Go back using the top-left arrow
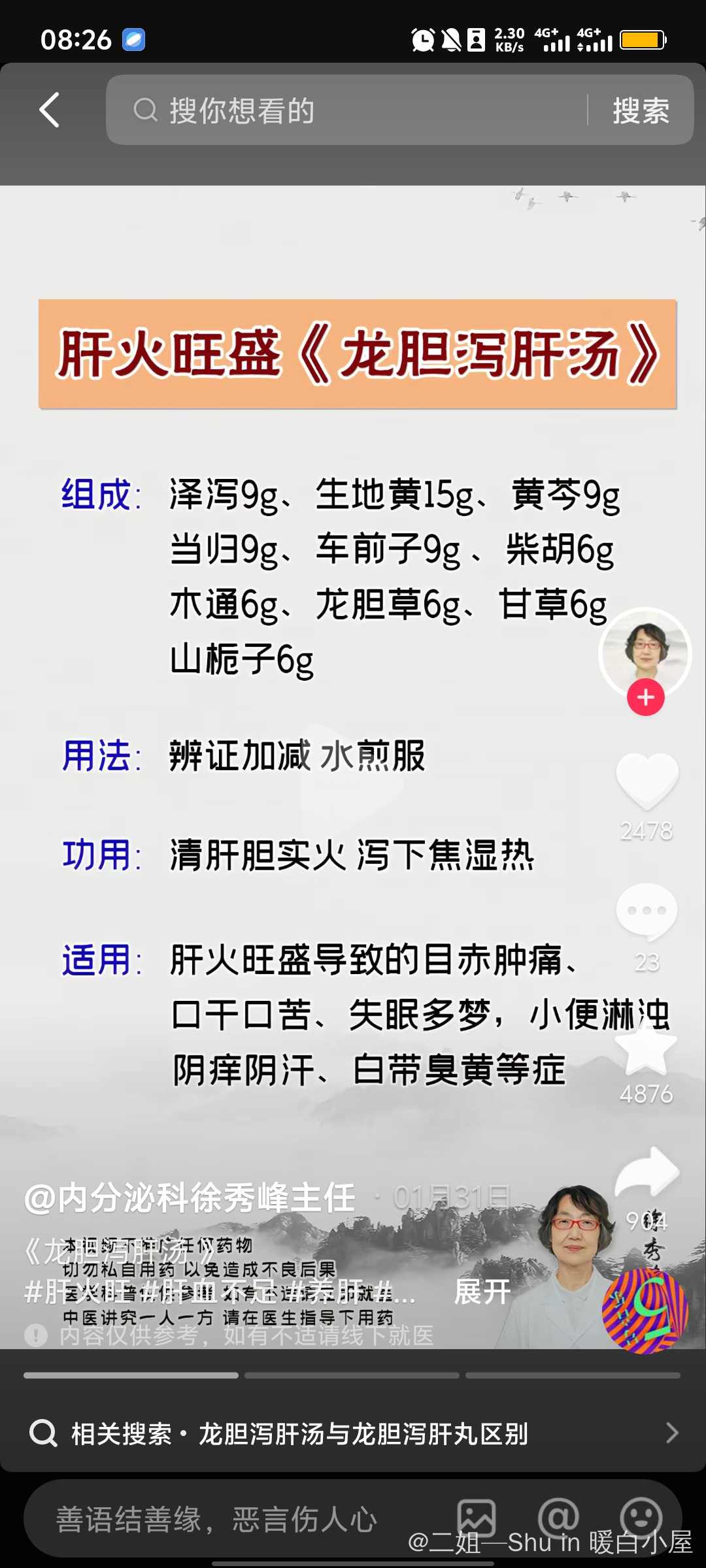Screen dimensions: 706x1568 coord(50,110)
